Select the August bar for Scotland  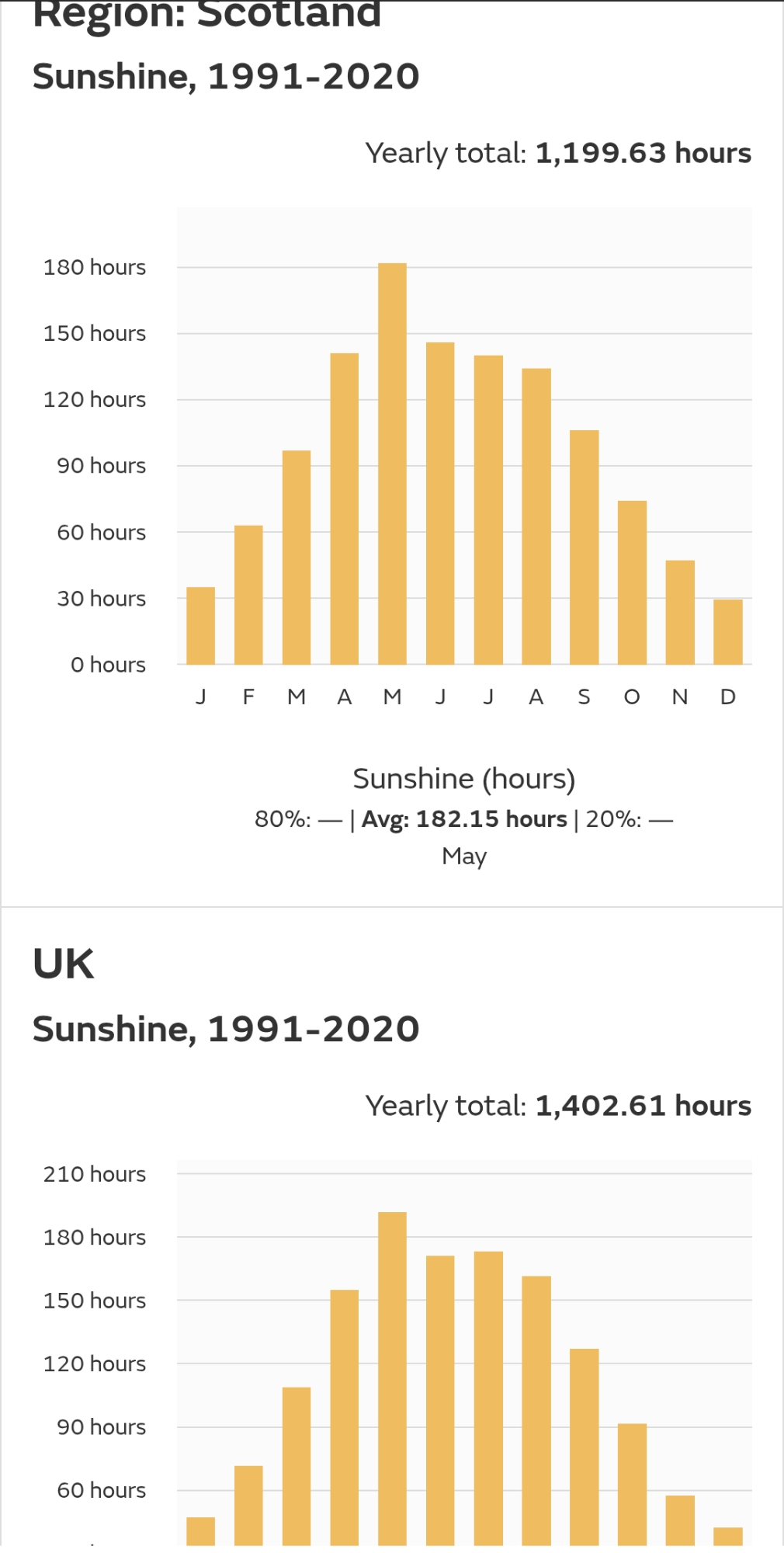pos(536,516)
